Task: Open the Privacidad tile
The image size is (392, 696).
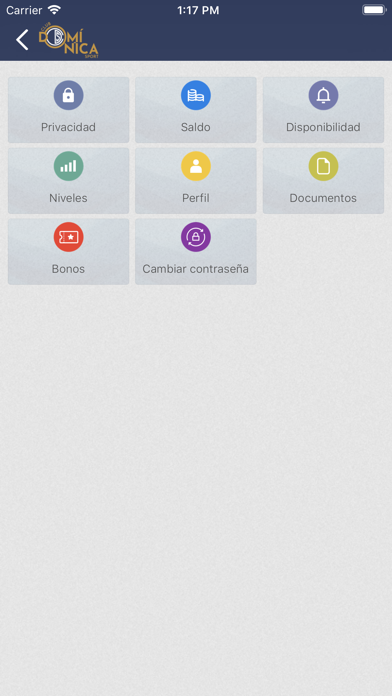Action: [x=68, y=110]
